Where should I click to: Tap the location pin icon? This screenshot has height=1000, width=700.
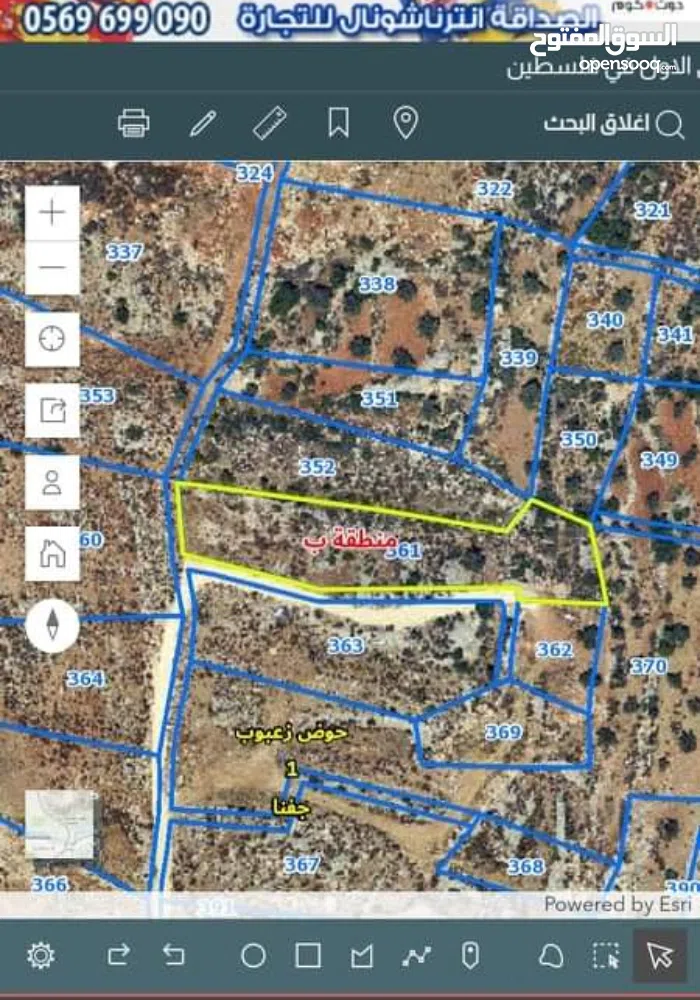pos(405,123)
